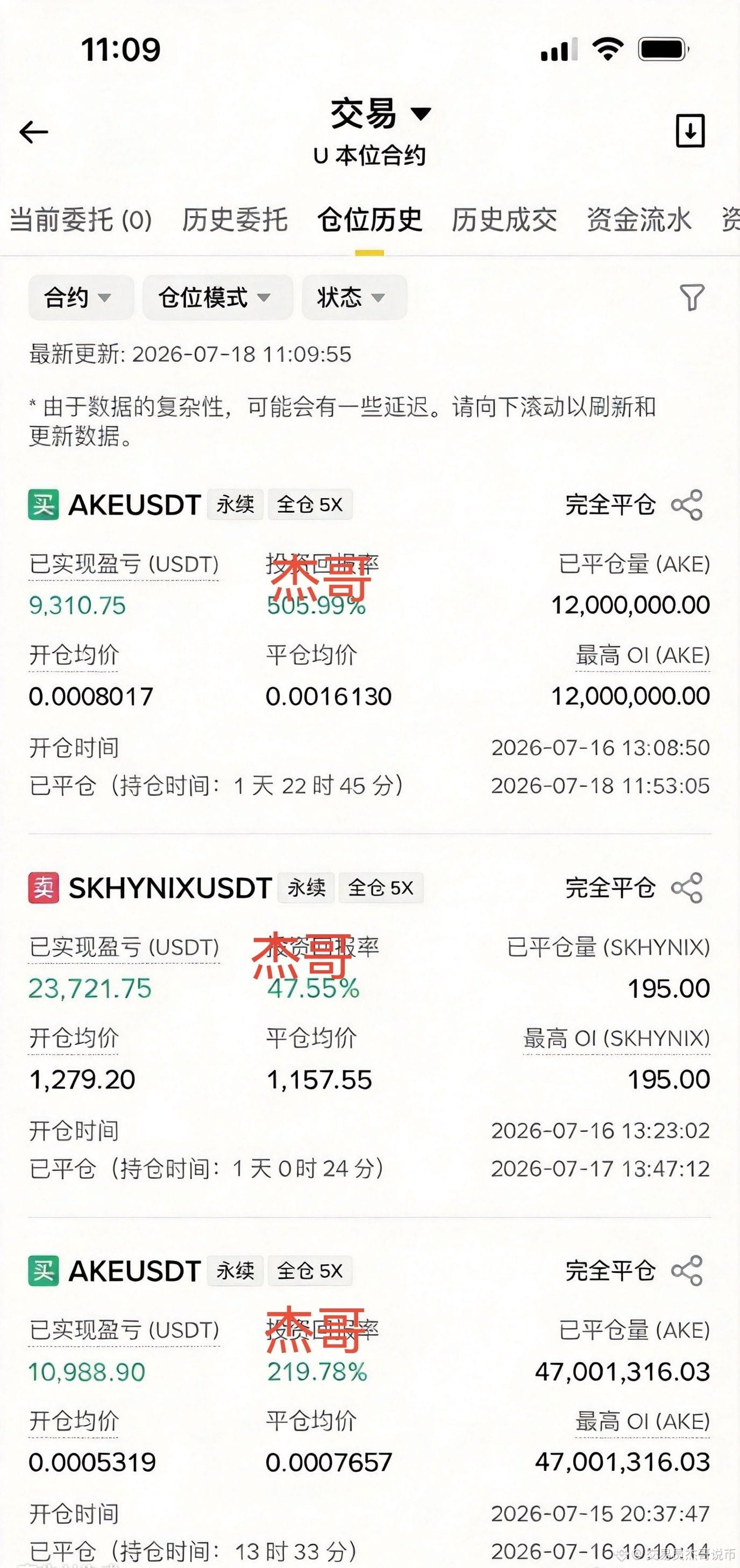Open the 历史成交 tab

504,220
